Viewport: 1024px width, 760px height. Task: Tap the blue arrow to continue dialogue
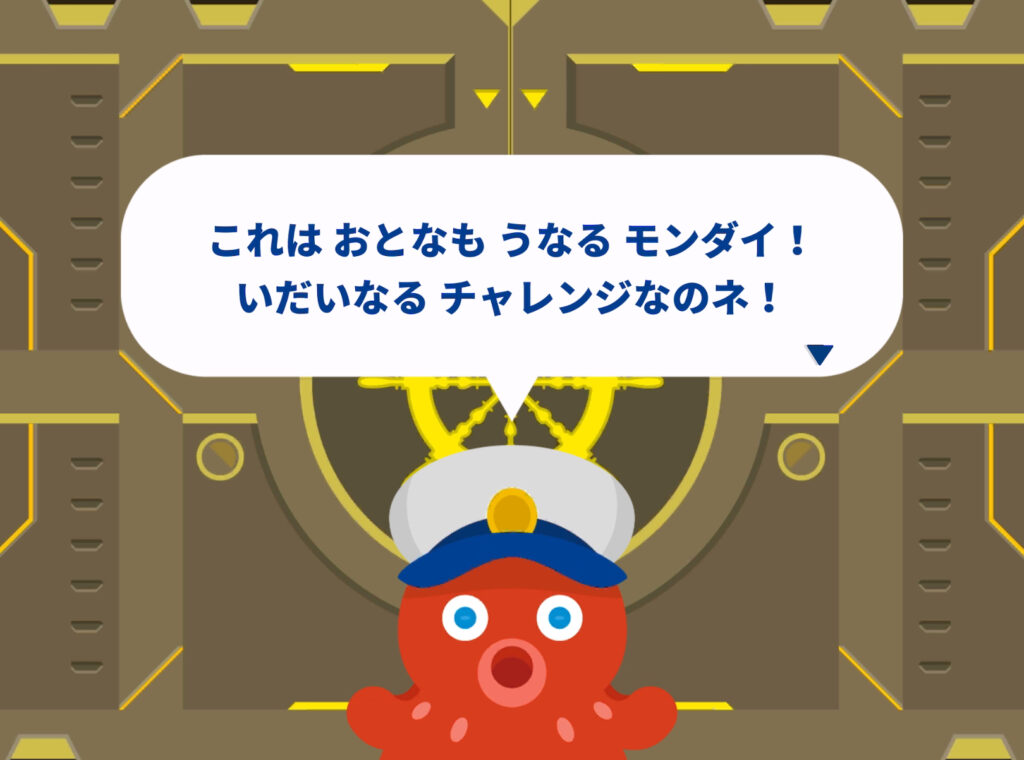[x=820, y=354]
